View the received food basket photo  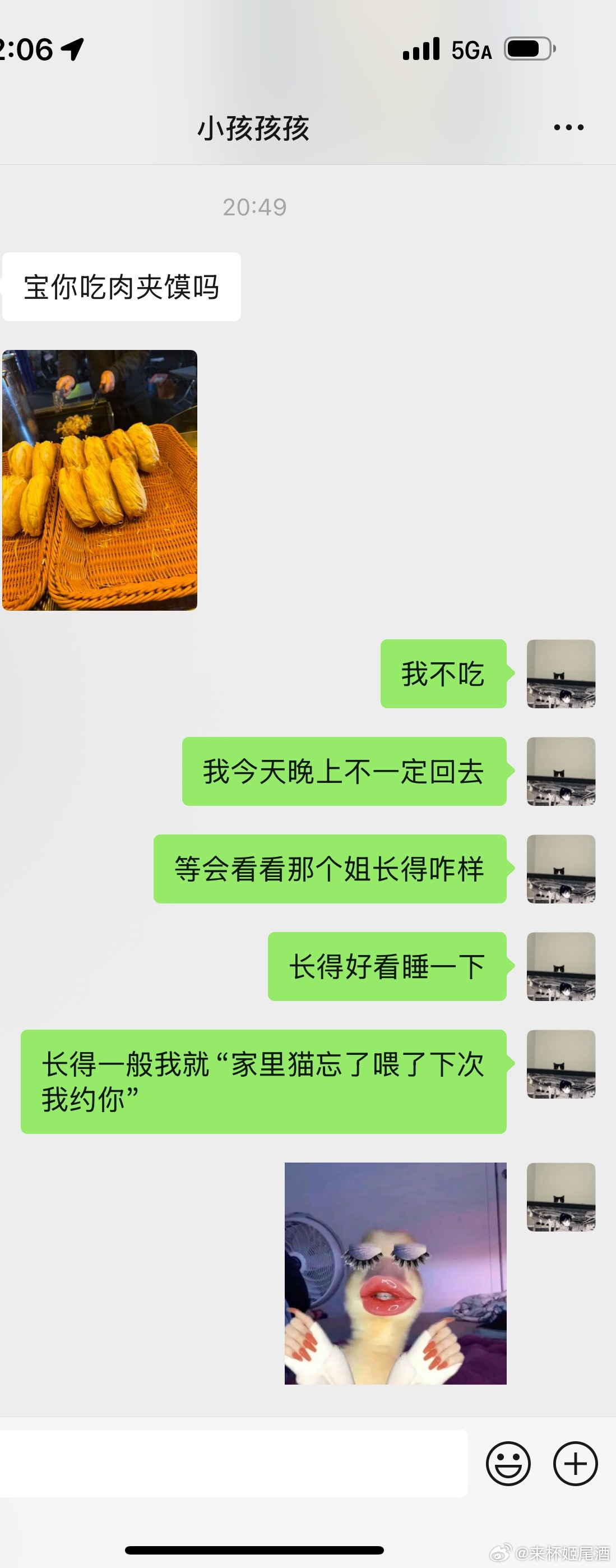(x=100, y=480)
